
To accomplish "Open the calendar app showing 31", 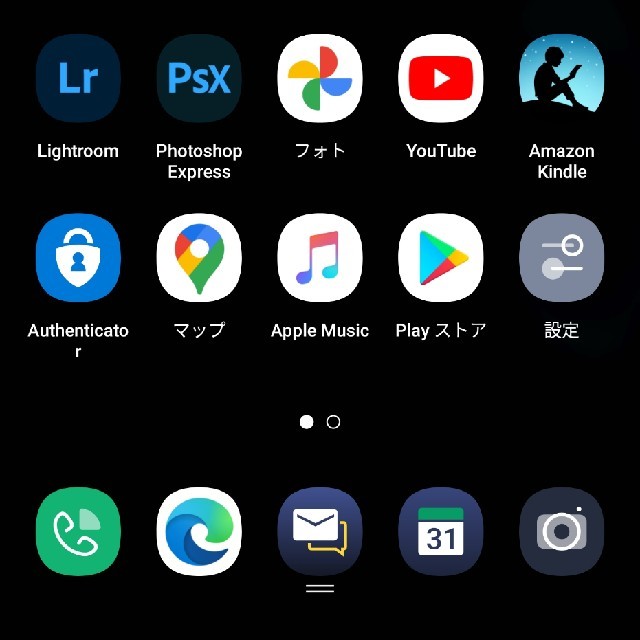I will 441,532.
